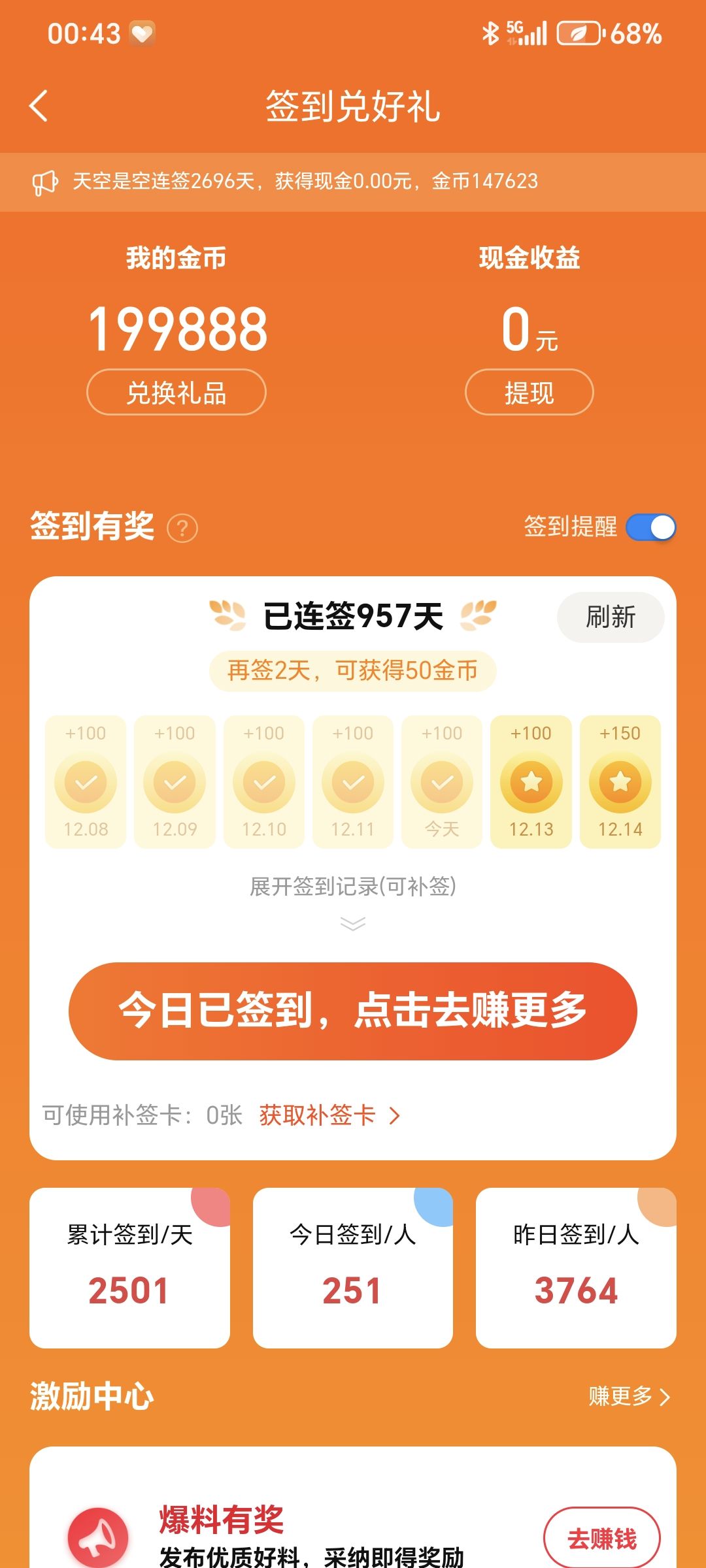Screen dimensions: 706x1568
Task: Open 赚更多 in 激励中心
Action: pyautogui.click(x=629, y=1396)
